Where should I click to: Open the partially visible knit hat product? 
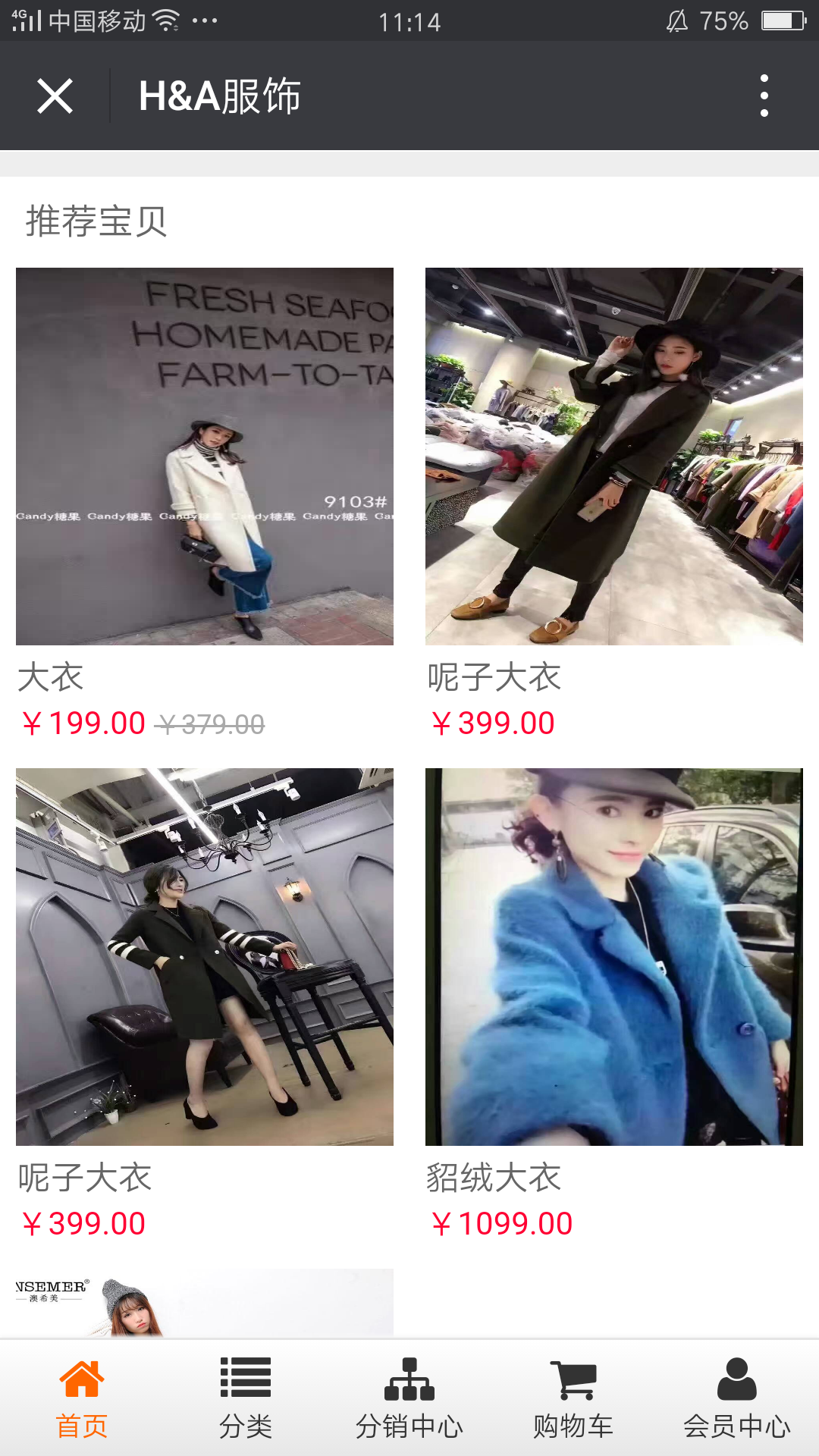point(205,1303)
